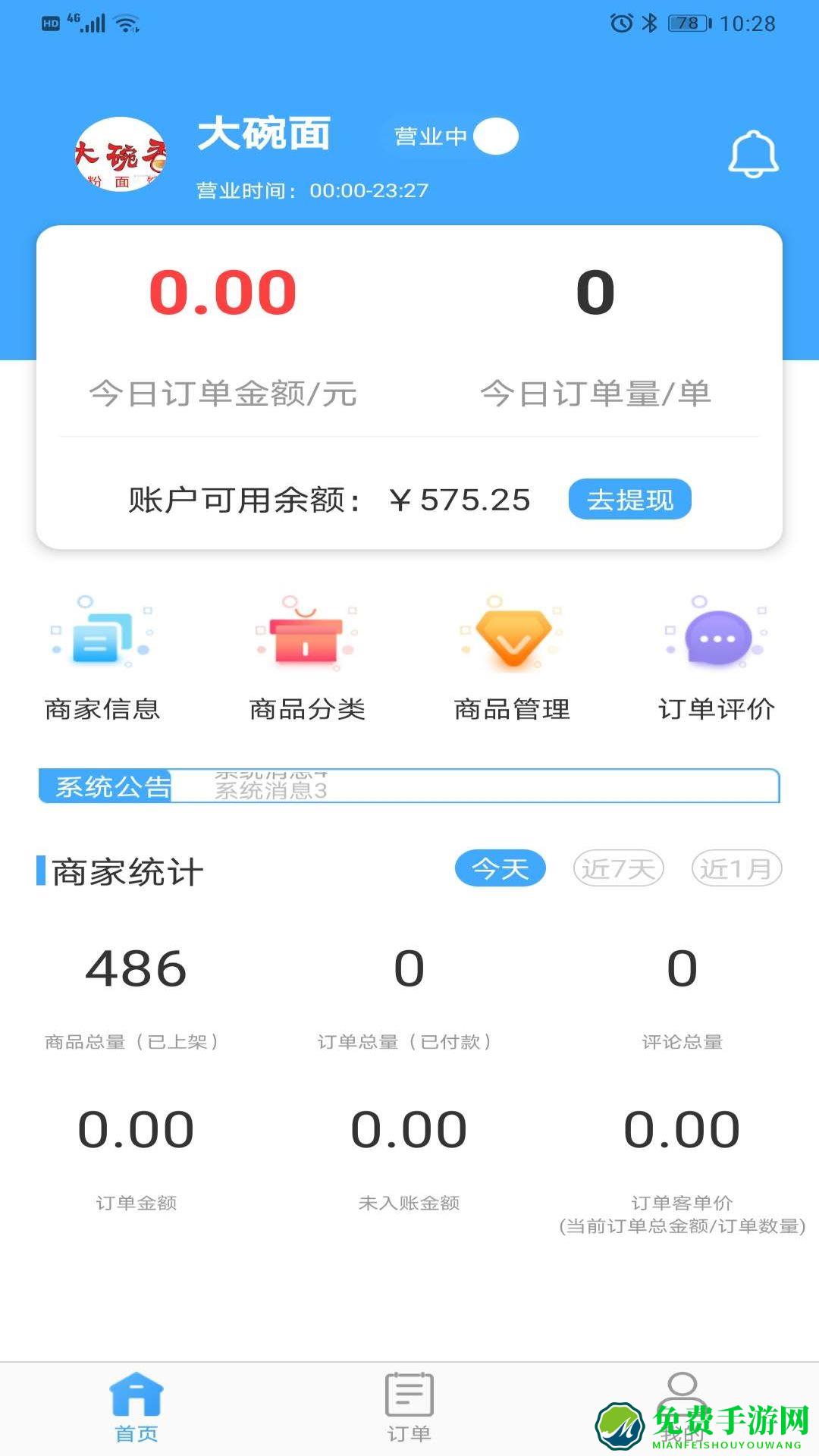The image size is (819, 1456).
Task: Open the notification bell
Action: 755,154
